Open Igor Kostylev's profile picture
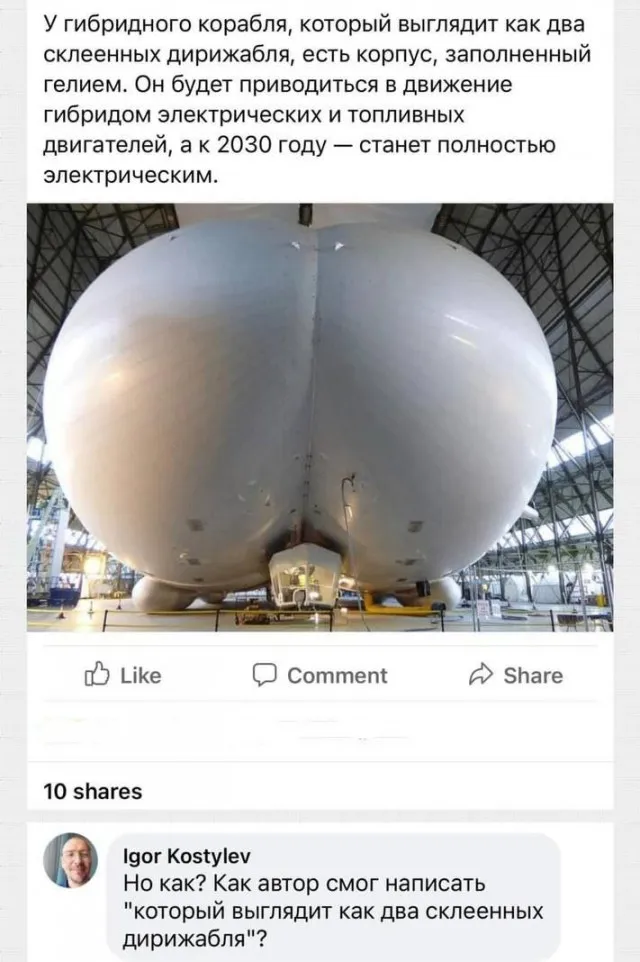The height and width of the screenshot is (962, 640). tap(70, 859)
